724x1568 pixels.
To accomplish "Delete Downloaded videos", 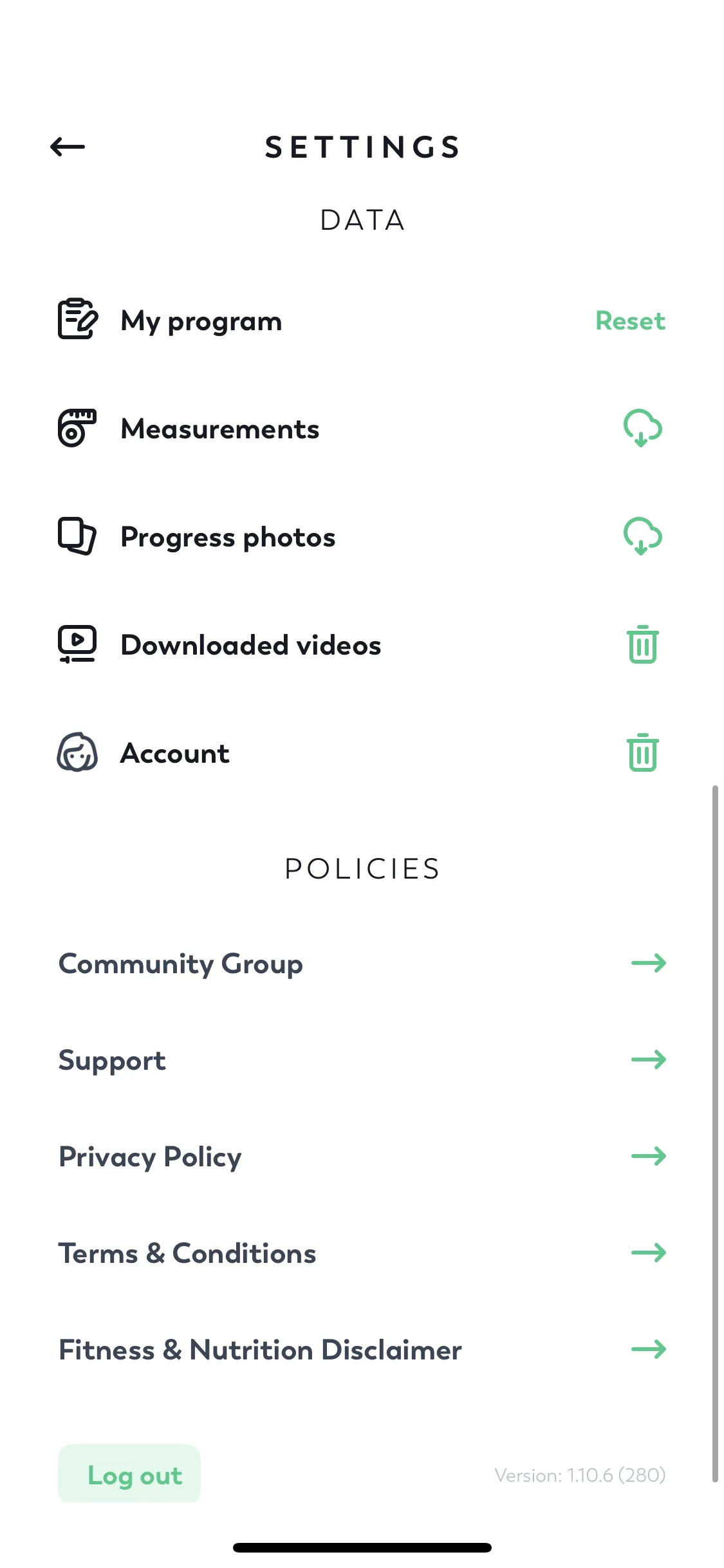I will (x=642, y=644).
